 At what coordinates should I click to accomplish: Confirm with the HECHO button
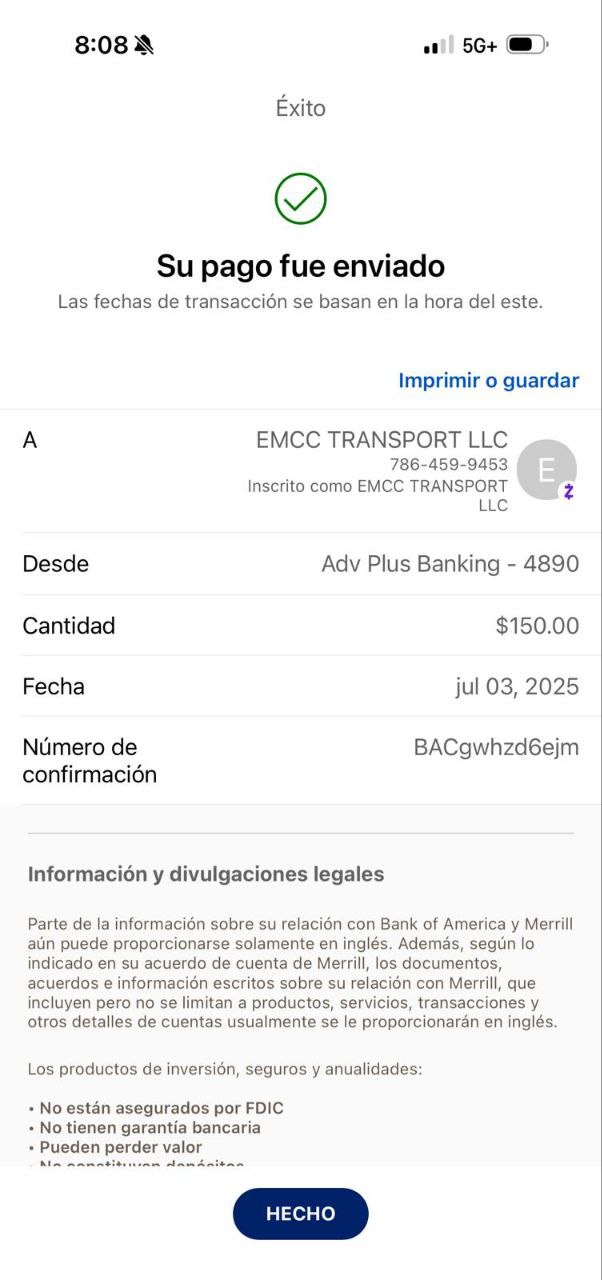(x=300, y=1214)
